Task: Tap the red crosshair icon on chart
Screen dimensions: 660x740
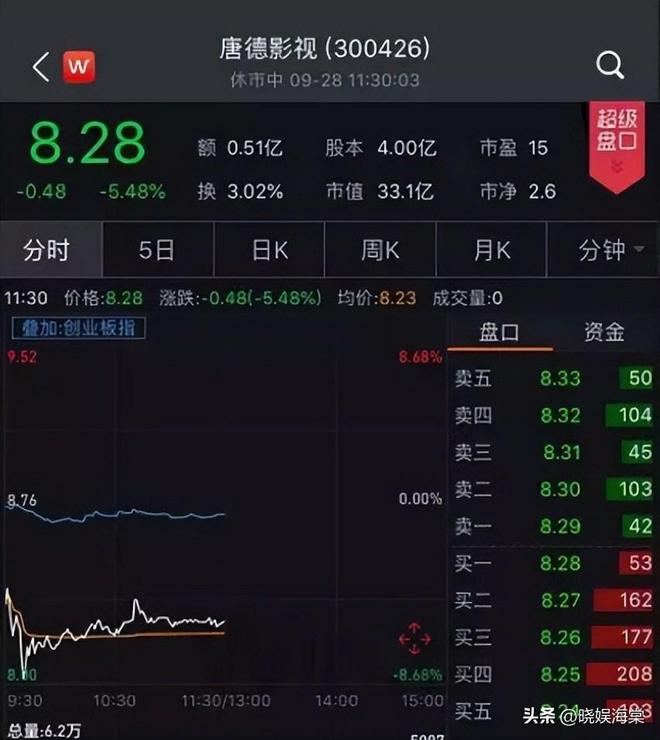Action: 414,637
